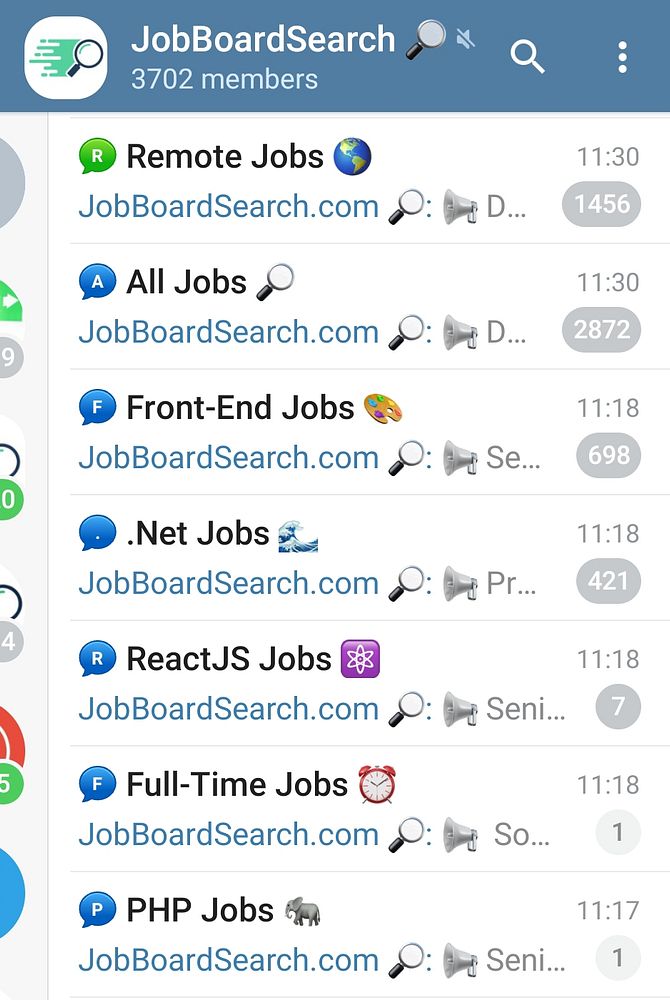Open the three-dot overflow menu
Screen dimensions: 670x1000
click(x=622, y=57)
